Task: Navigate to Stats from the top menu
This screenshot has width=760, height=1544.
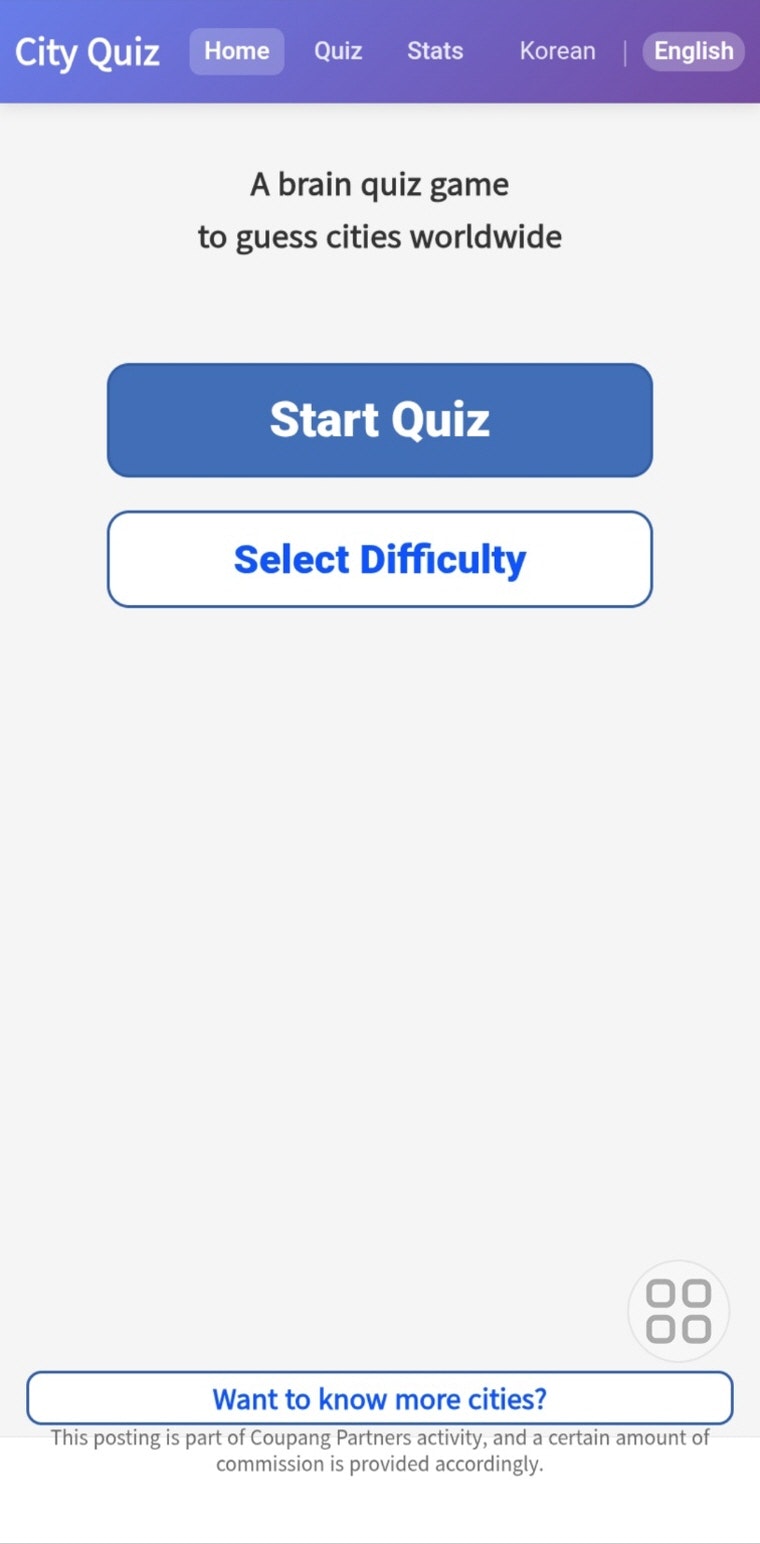Action: 434,51
